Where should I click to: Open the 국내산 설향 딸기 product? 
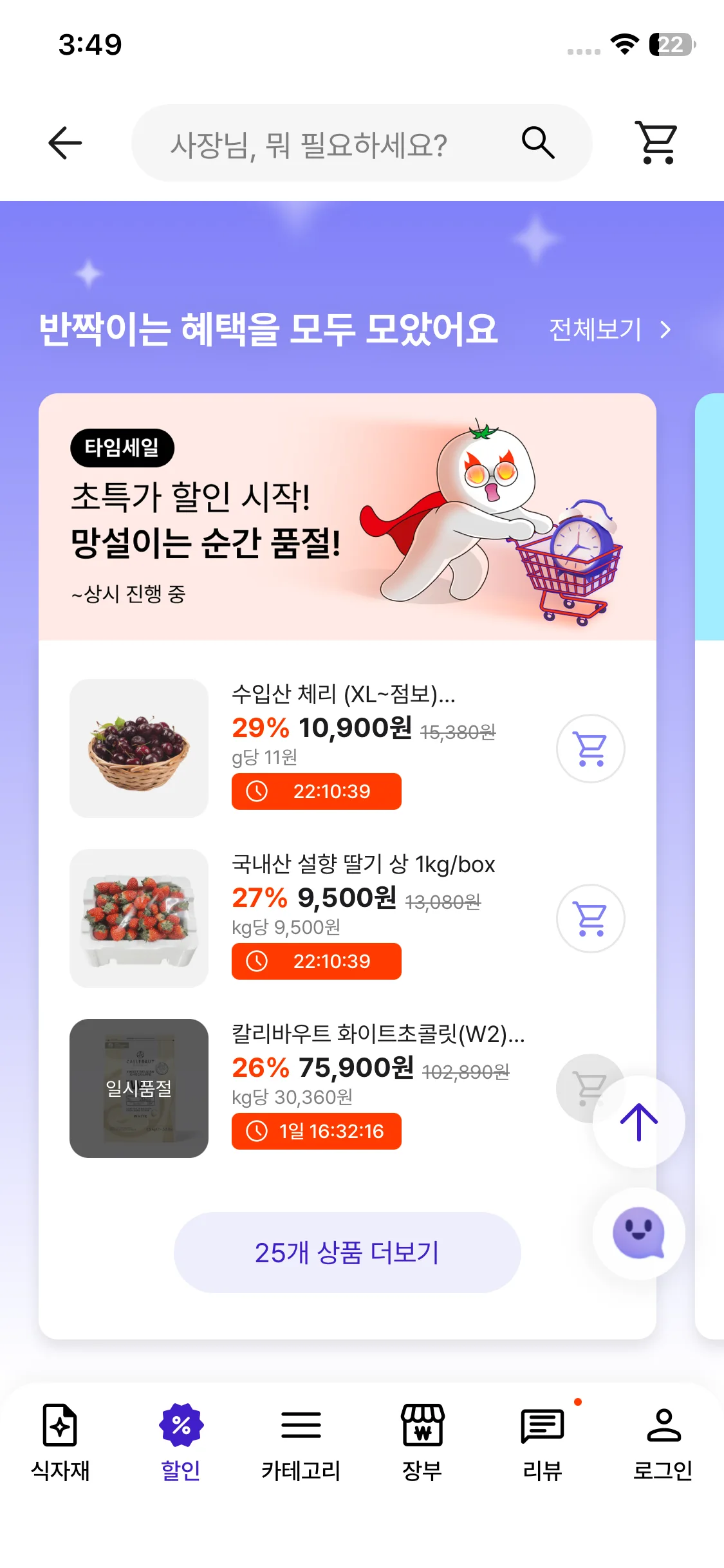363,864
